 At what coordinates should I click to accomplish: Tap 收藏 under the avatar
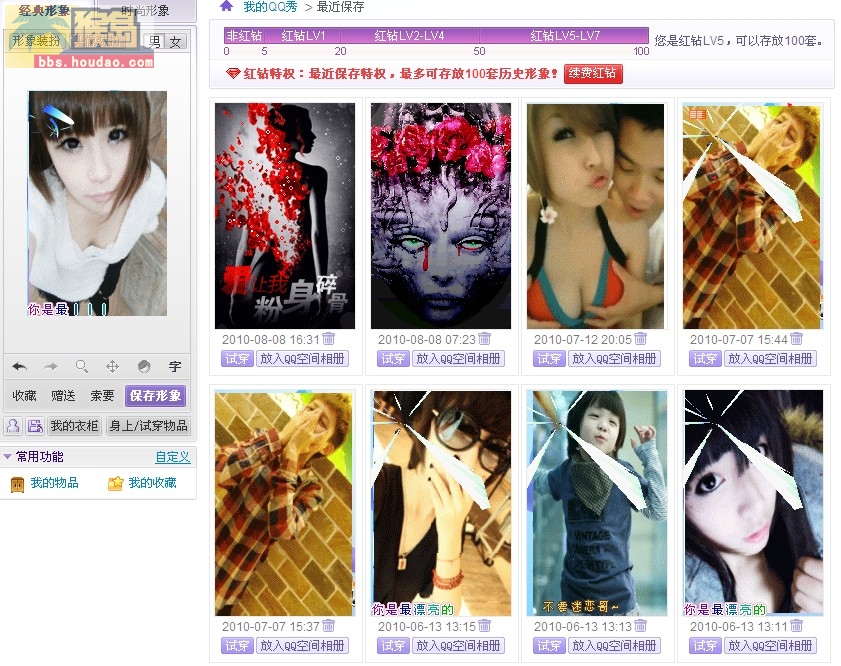pyautogui.click(x=25, y=396)
